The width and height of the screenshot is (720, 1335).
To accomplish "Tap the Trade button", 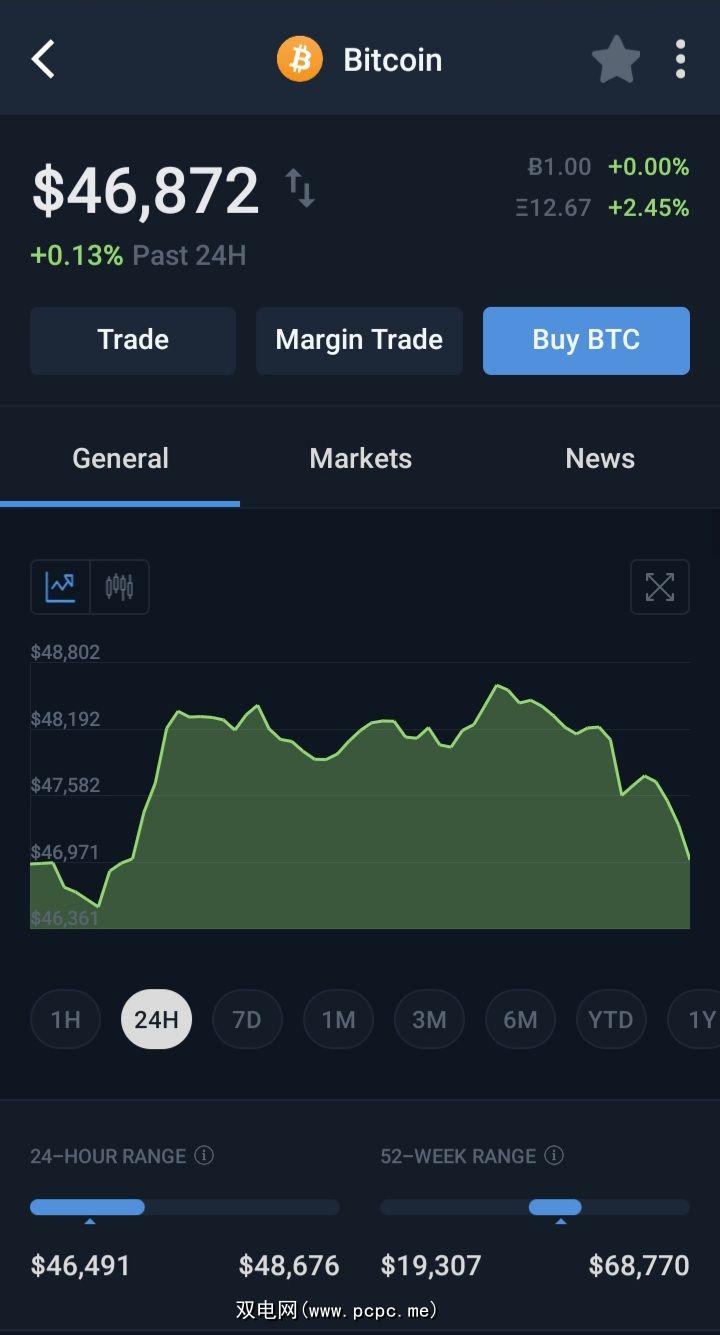I will coord(133,341).
